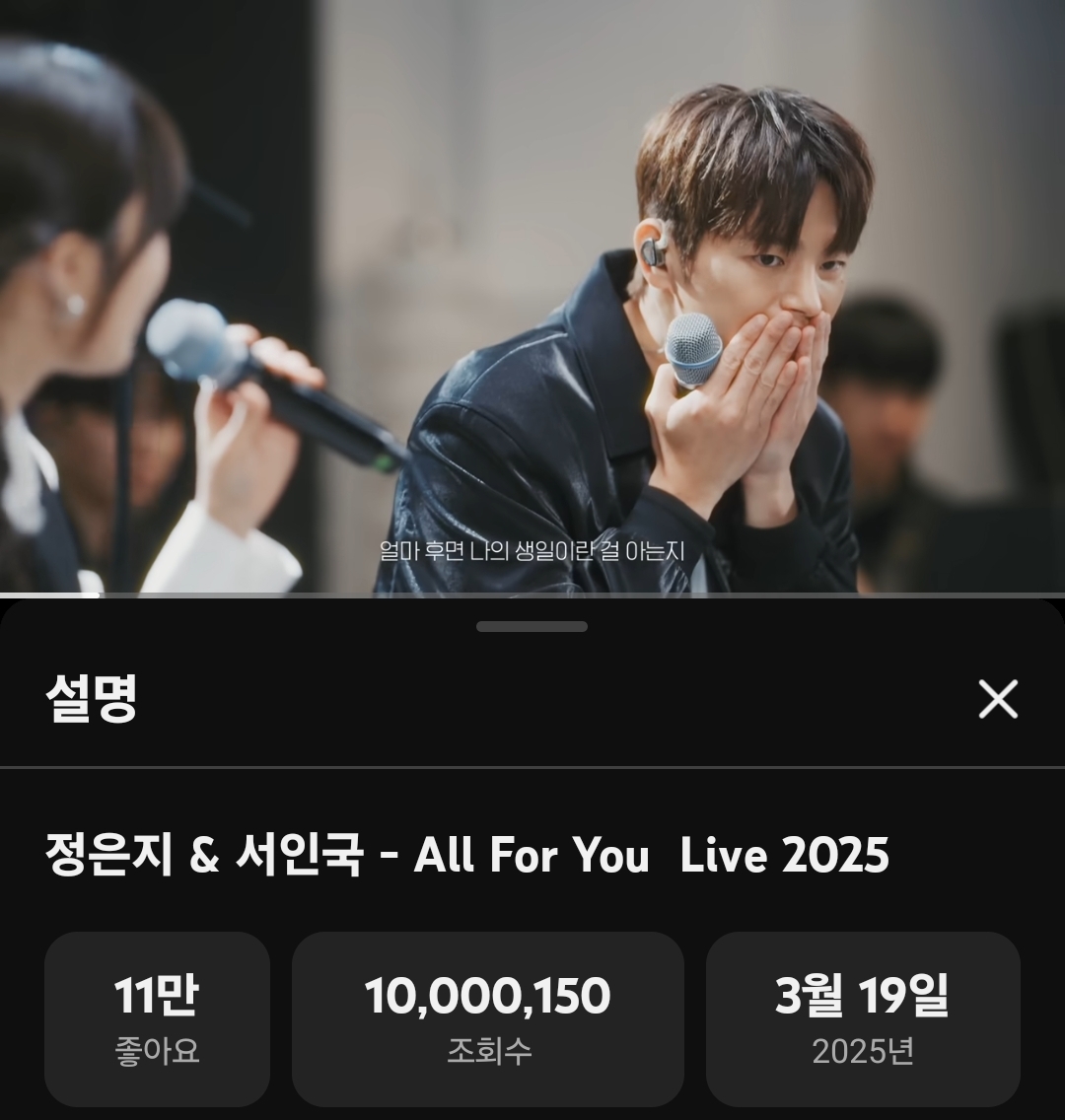The image size is (1065, 1120).
Task: Tap the description panel's drag handle
Action: [x=532, y=627]
